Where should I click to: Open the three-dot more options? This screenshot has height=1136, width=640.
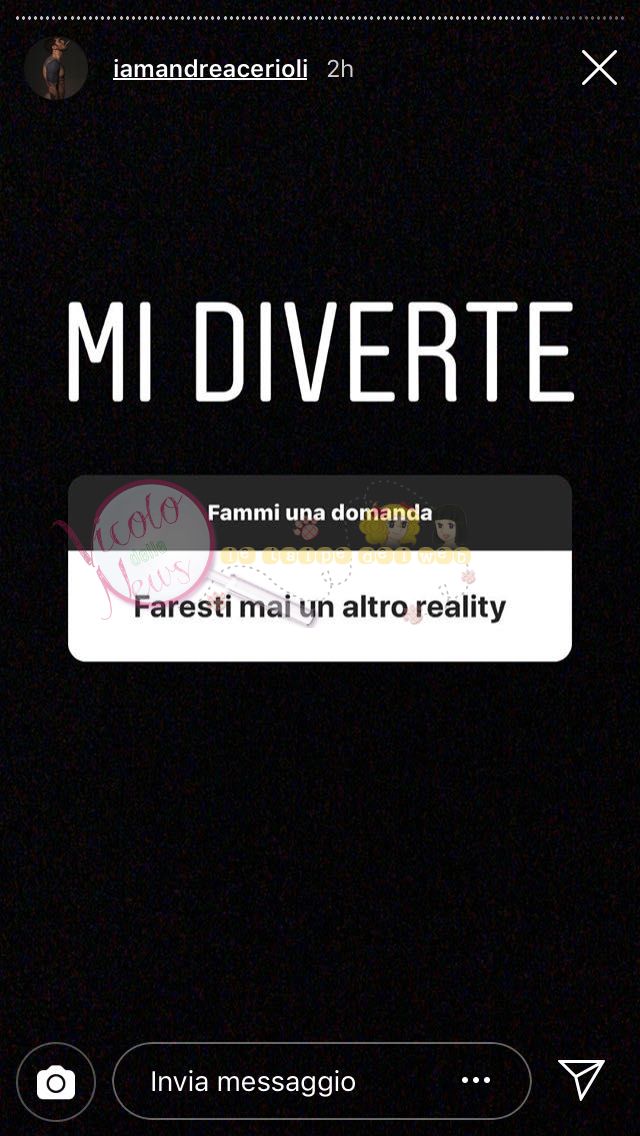tap(475, 1081)
